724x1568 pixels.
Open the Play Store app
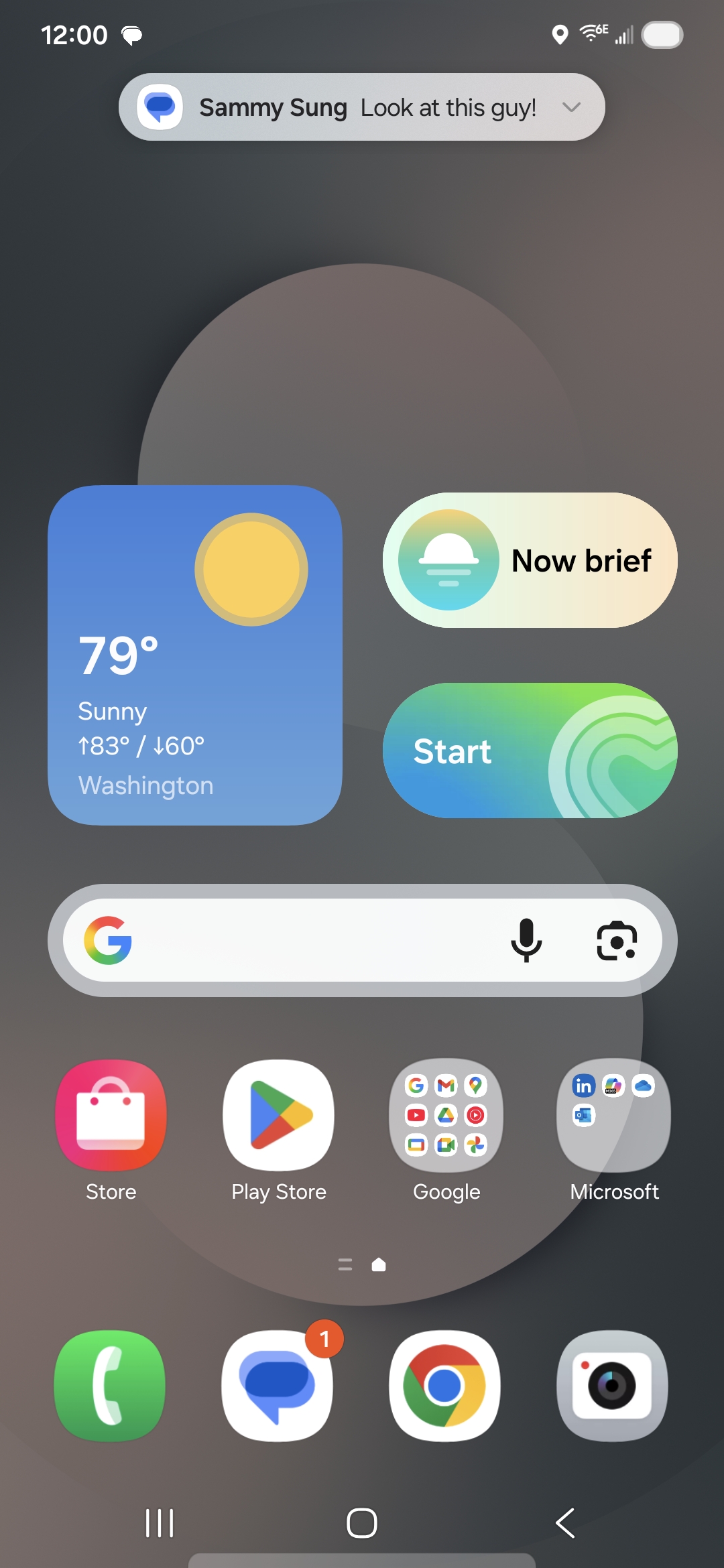[279, 1114]
